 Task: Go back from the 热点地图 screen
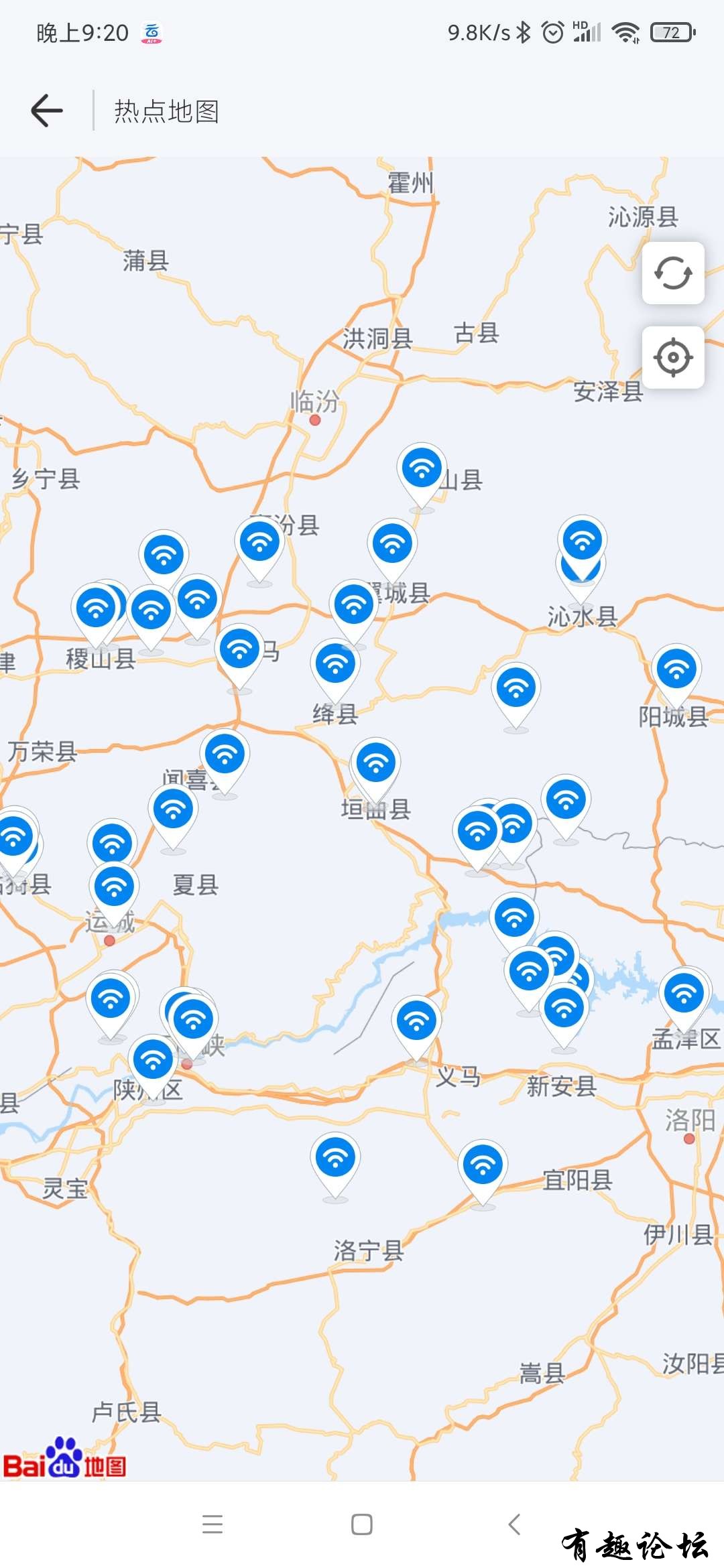pyautogui.click(x=47, y=111)
